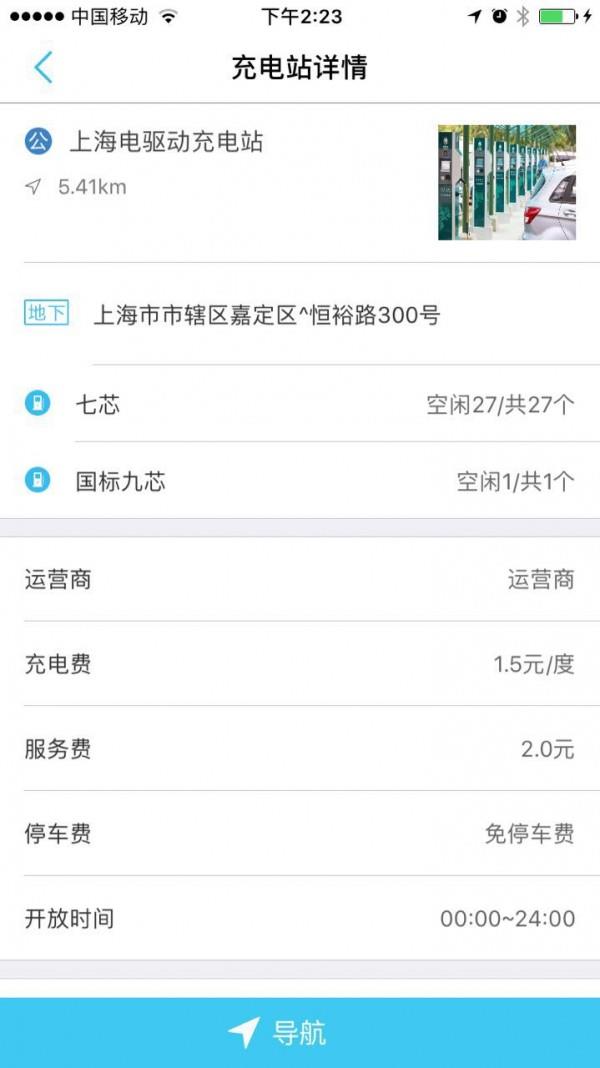Go back from charging station details
The height and width of the screenshot is (1068, 600).
click(x=42, y=67)
